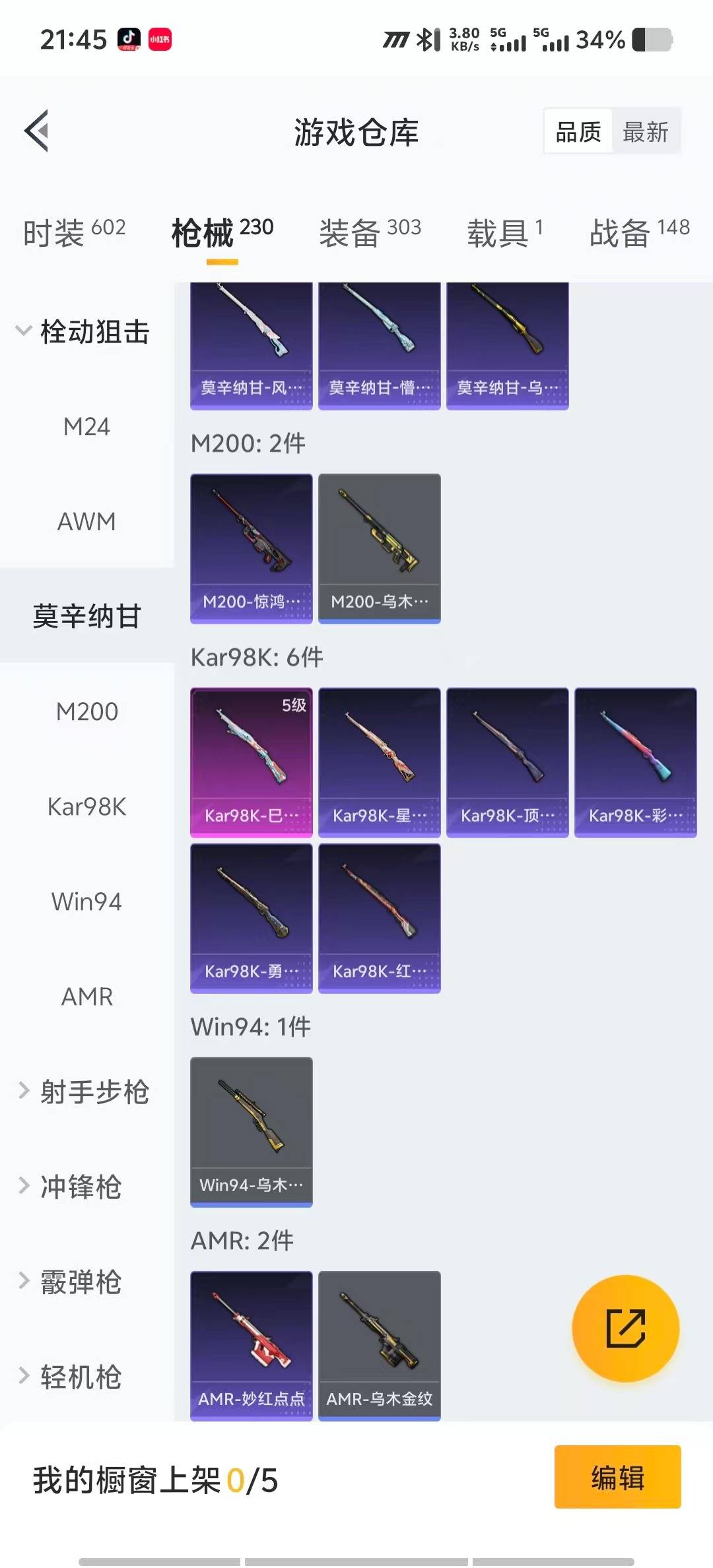The width and height of the screenshot is (713, 1568).
Task: Select M24 in the left sidebar
Action: (86, 426)
